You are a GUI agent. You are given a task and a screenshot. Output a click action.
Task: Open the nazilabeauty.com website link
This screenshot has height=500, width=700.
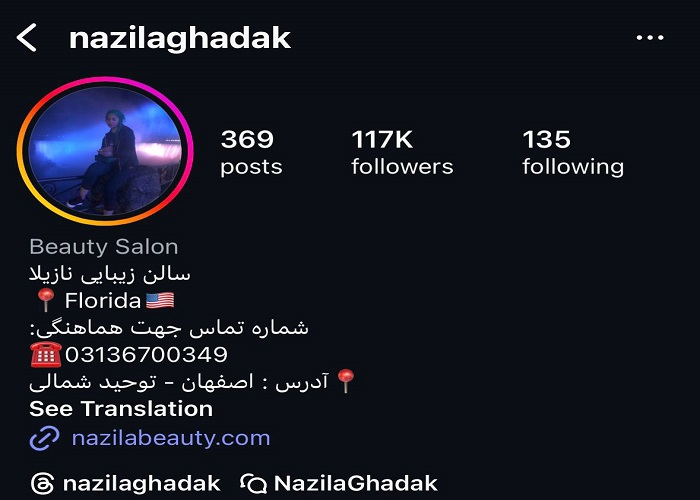170,438
